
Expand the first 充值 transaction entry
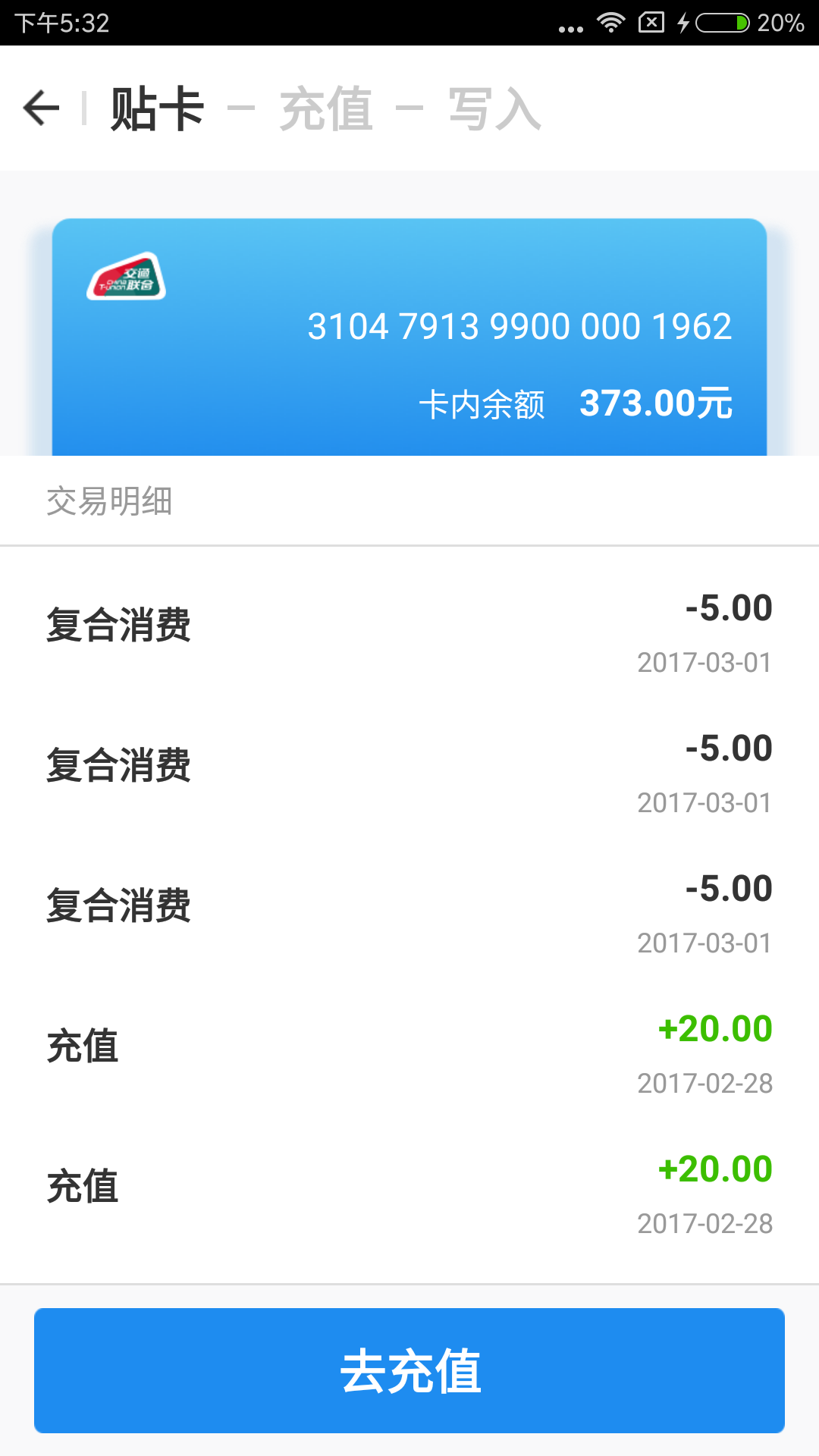(x=83, y=1045)
